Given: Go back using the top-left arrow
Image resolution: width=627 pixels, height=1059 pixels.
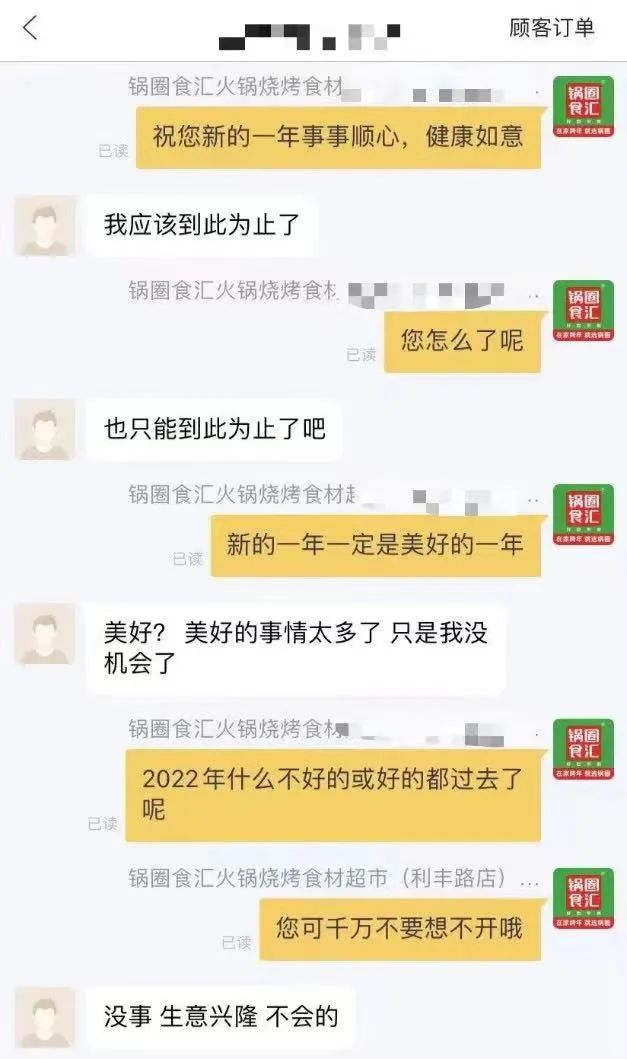Looking at the screenshot, I should pyautogui.click(x=30, y=28).
